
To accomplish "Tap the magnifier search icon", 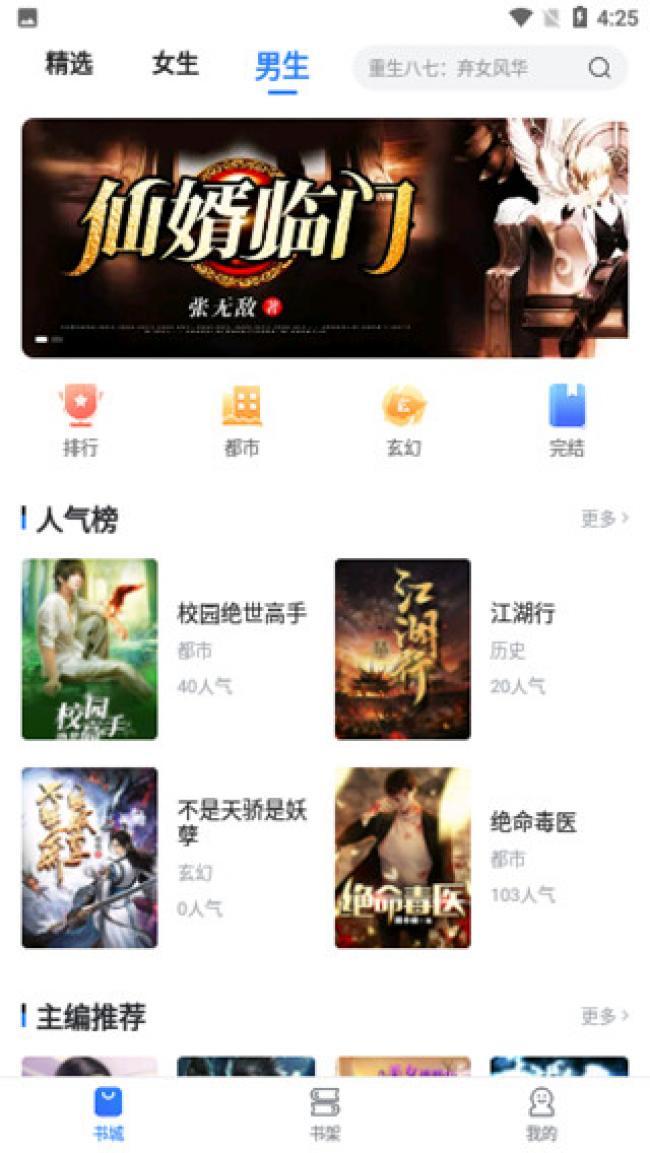I will (599, 69).
